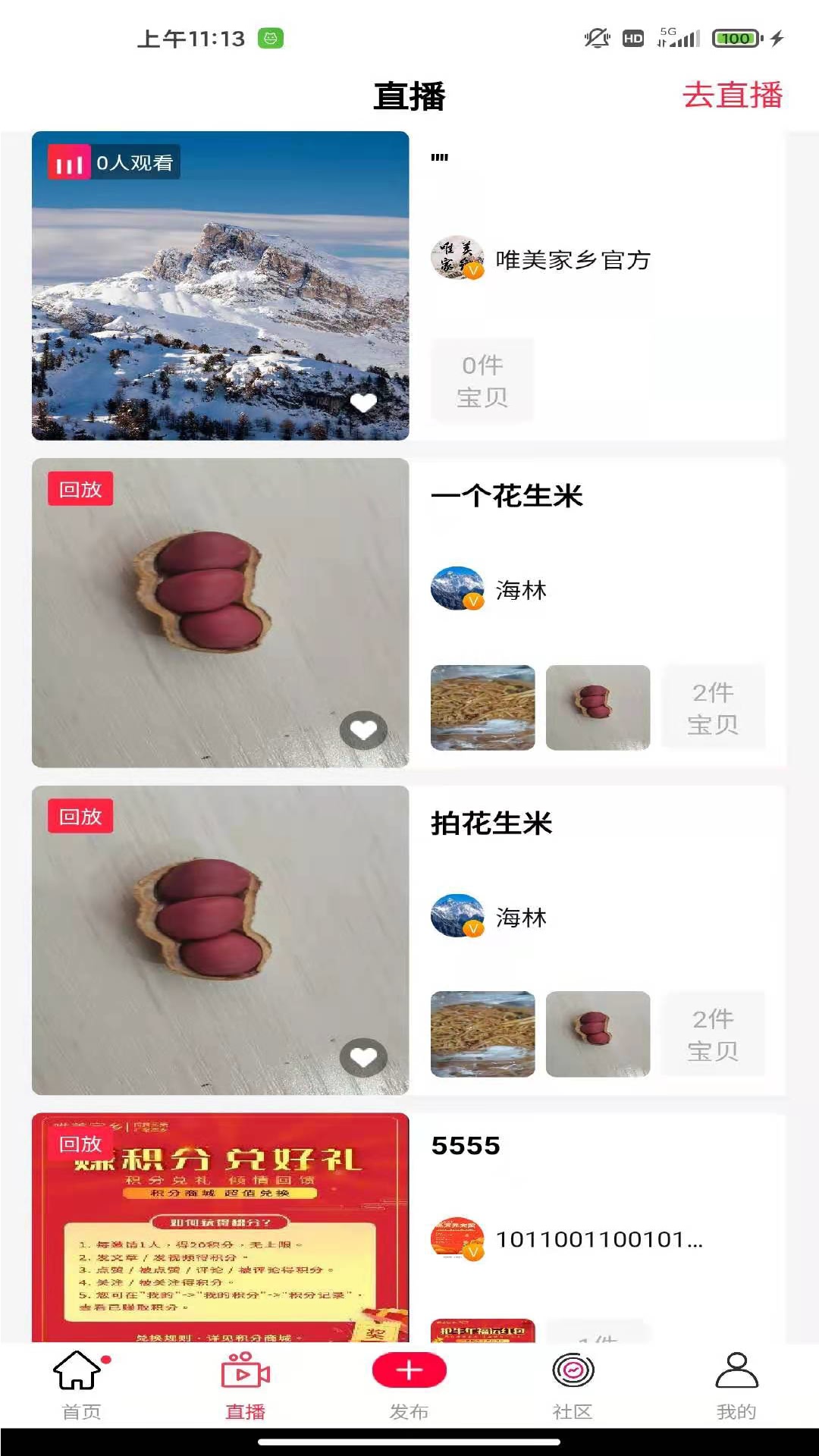Open the 唯美家乡官方 live stream card
Image resolution: width=819 pixels, height=1456 pixels.
(x=220, y=285)
